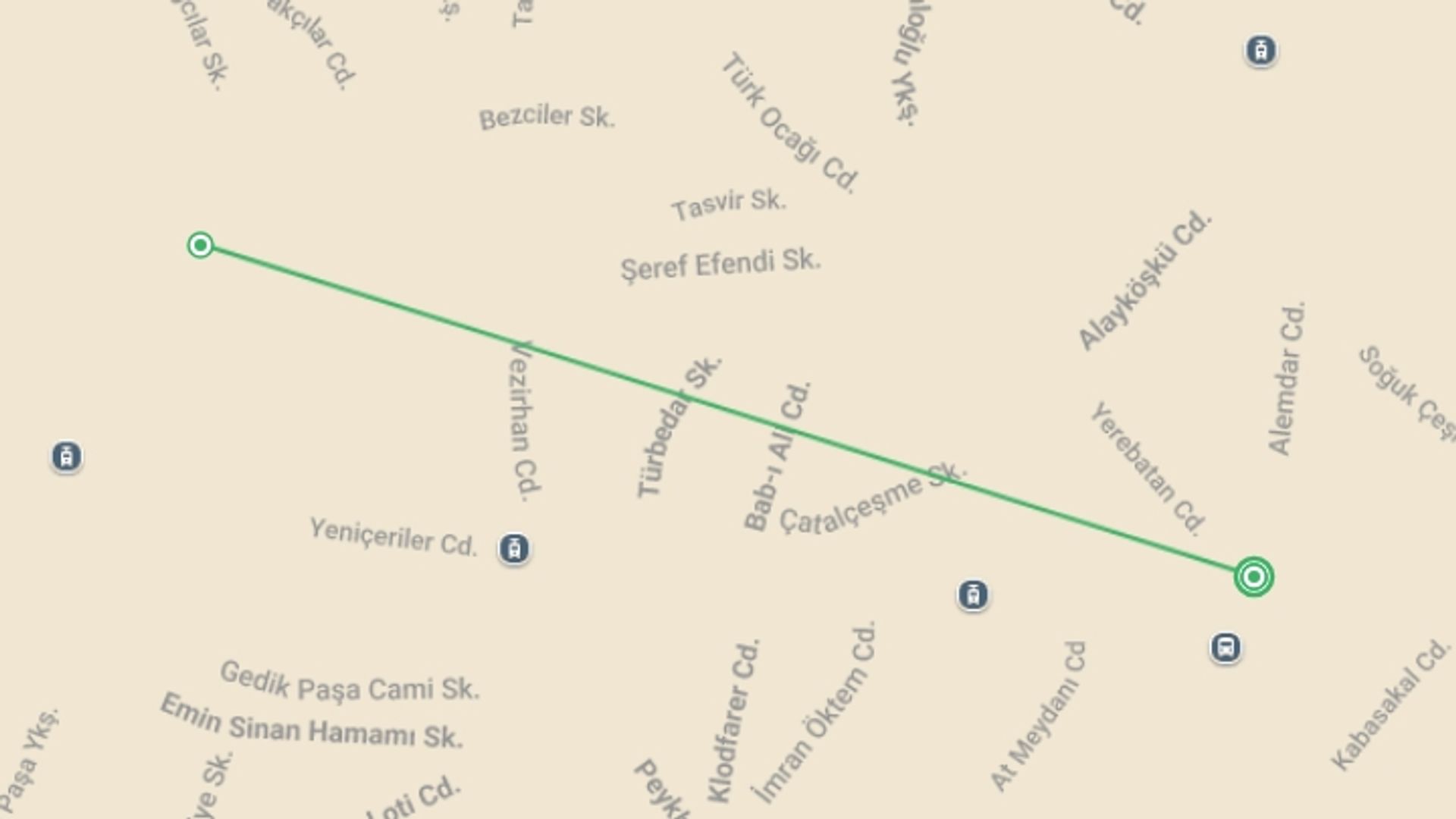
Task: Tap the route endpoint marker with double ring
Action: pos(1254,577)
